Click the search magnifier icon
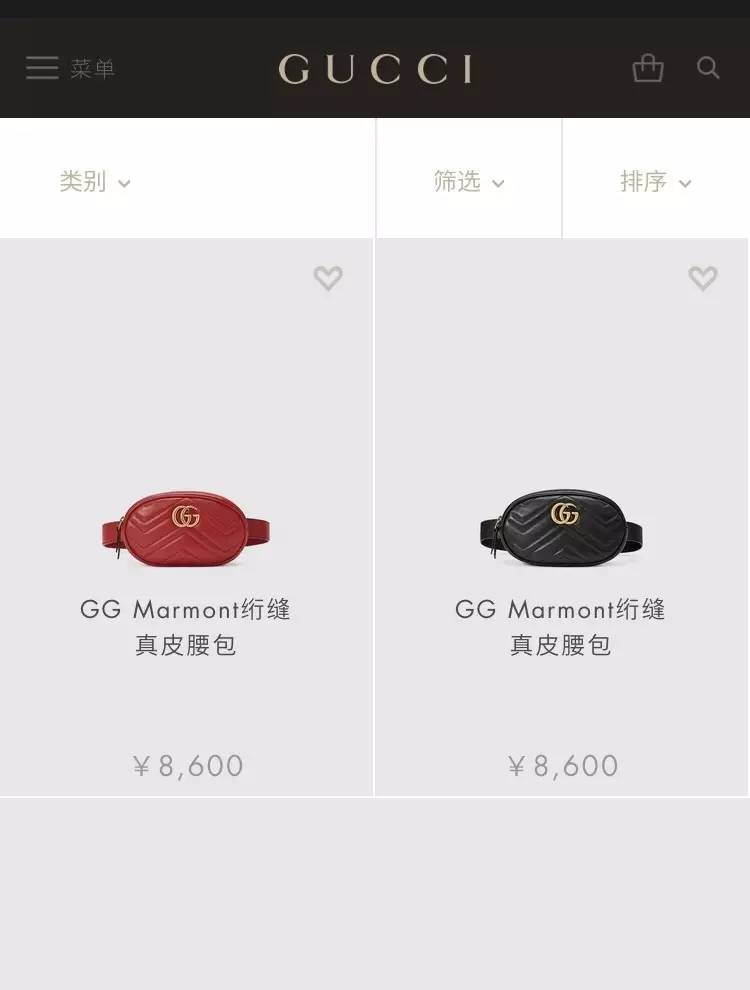This screenshot has width=750, height=990. click(708, 68)
